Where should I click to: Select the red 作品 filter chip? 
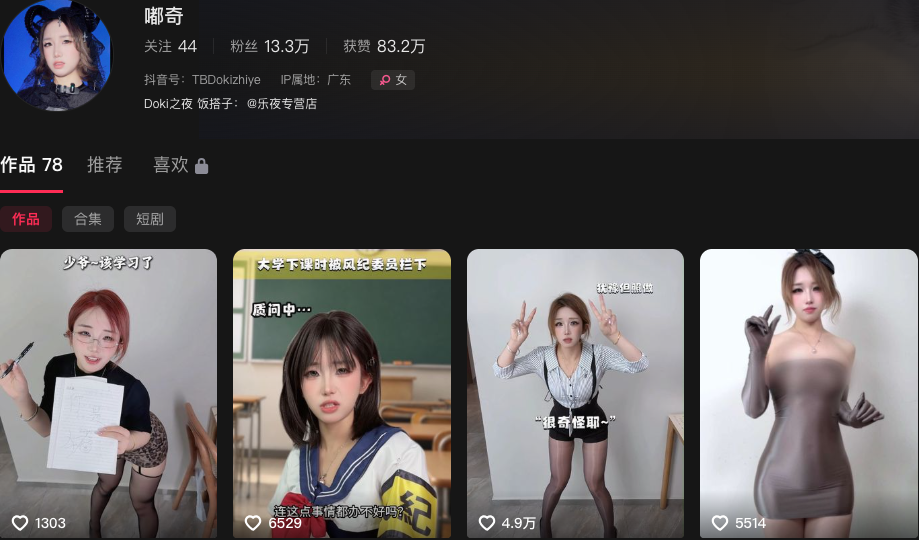click(26, 219)
